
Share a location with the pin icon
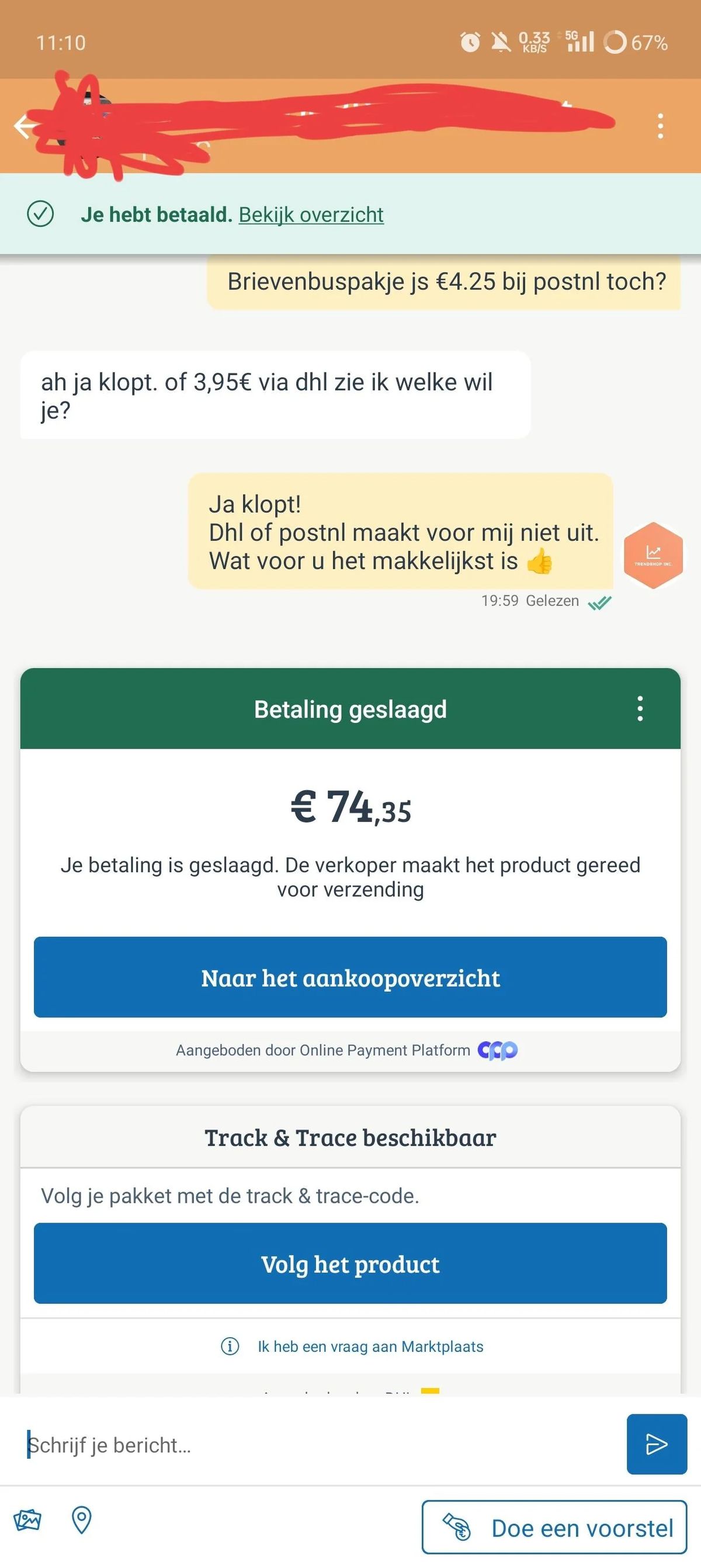tap(82, 1520)
